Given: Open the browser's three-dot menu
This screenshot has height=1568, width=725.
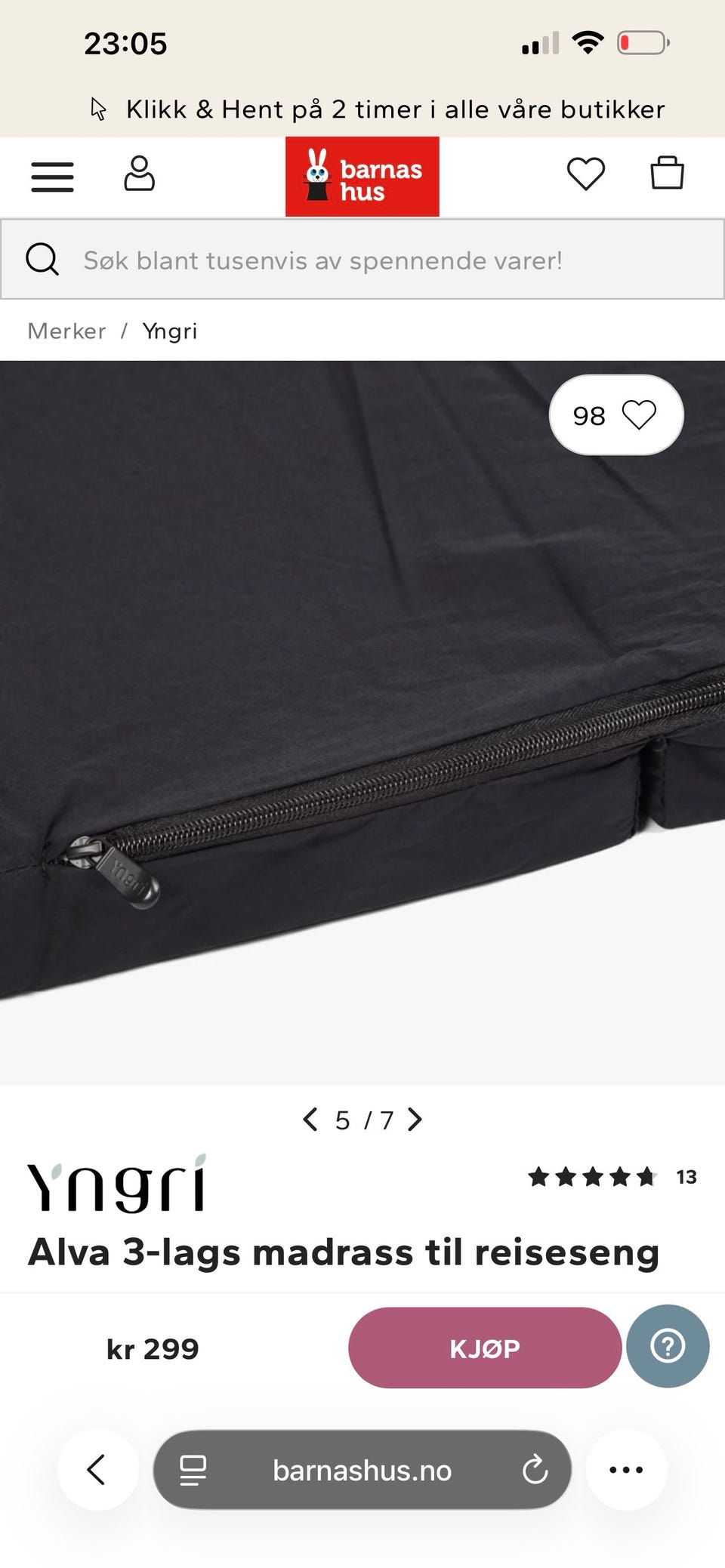Looking at the screenshot, I should (626, 1470).
